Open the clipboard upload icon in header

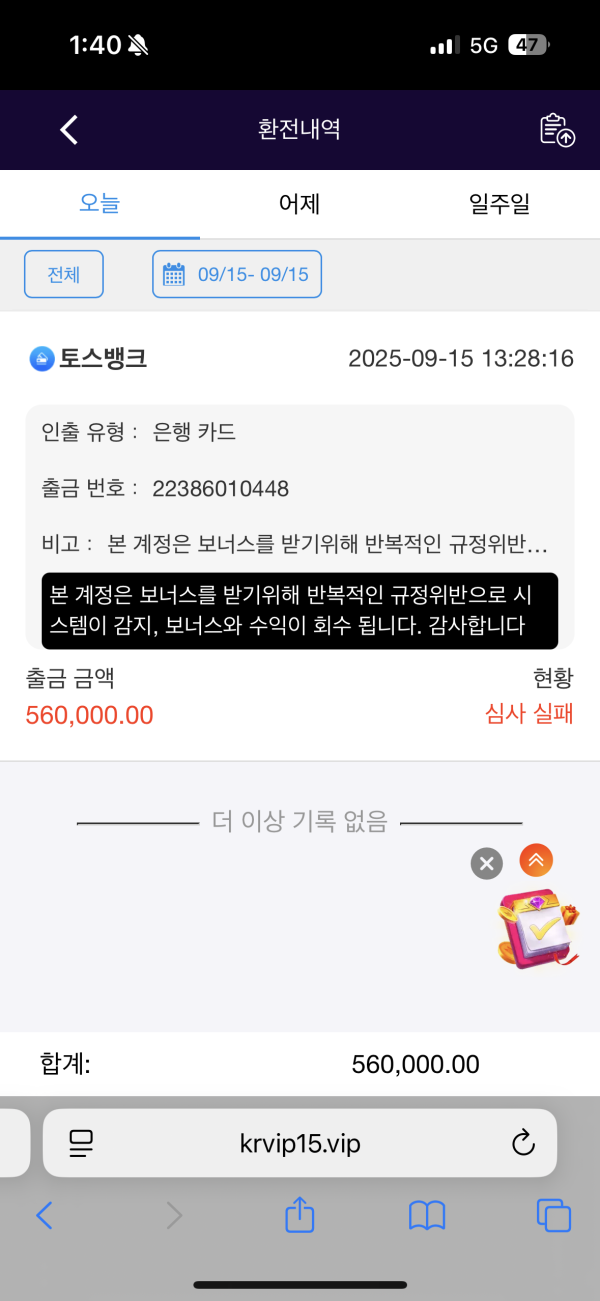point(557,130)
